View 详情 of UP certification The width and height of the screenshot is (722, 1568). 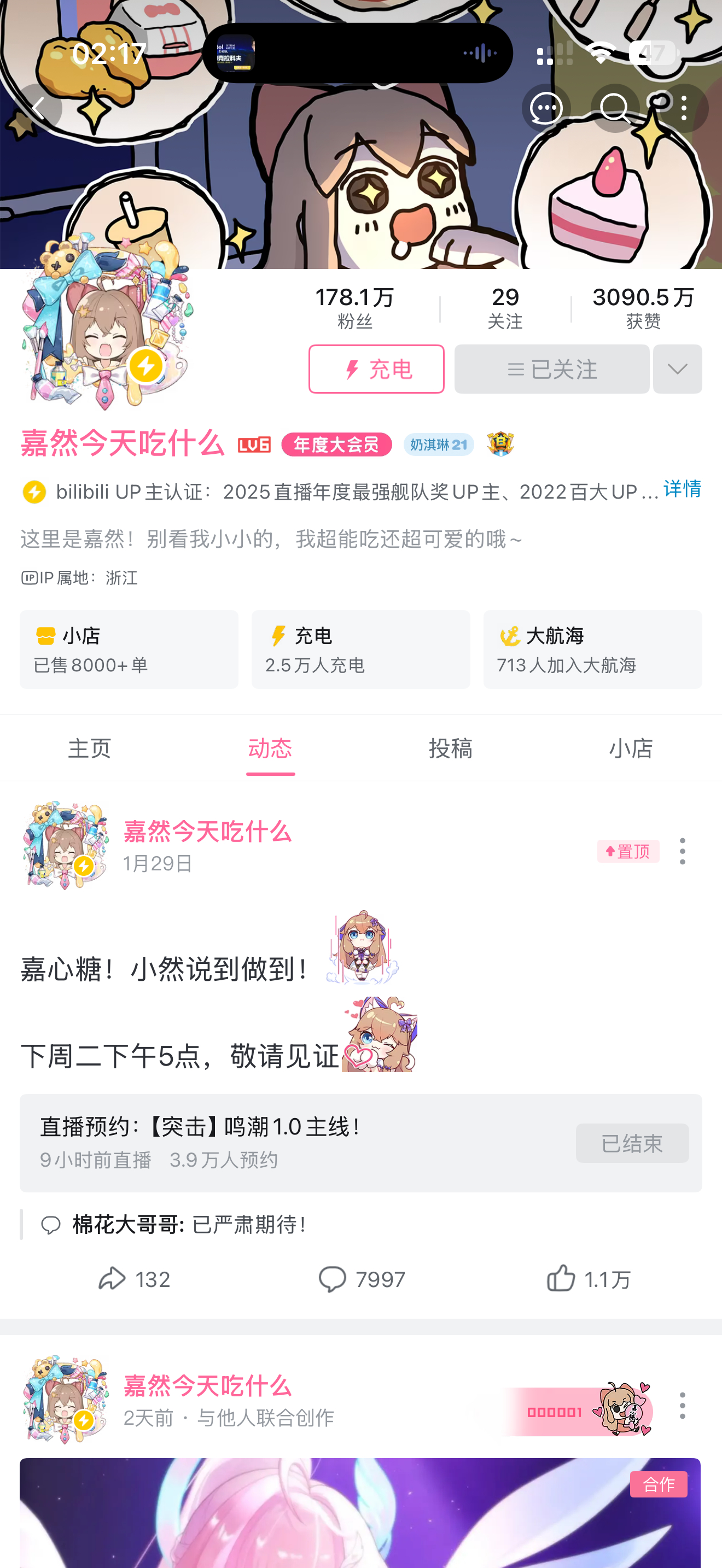(682, 489)
